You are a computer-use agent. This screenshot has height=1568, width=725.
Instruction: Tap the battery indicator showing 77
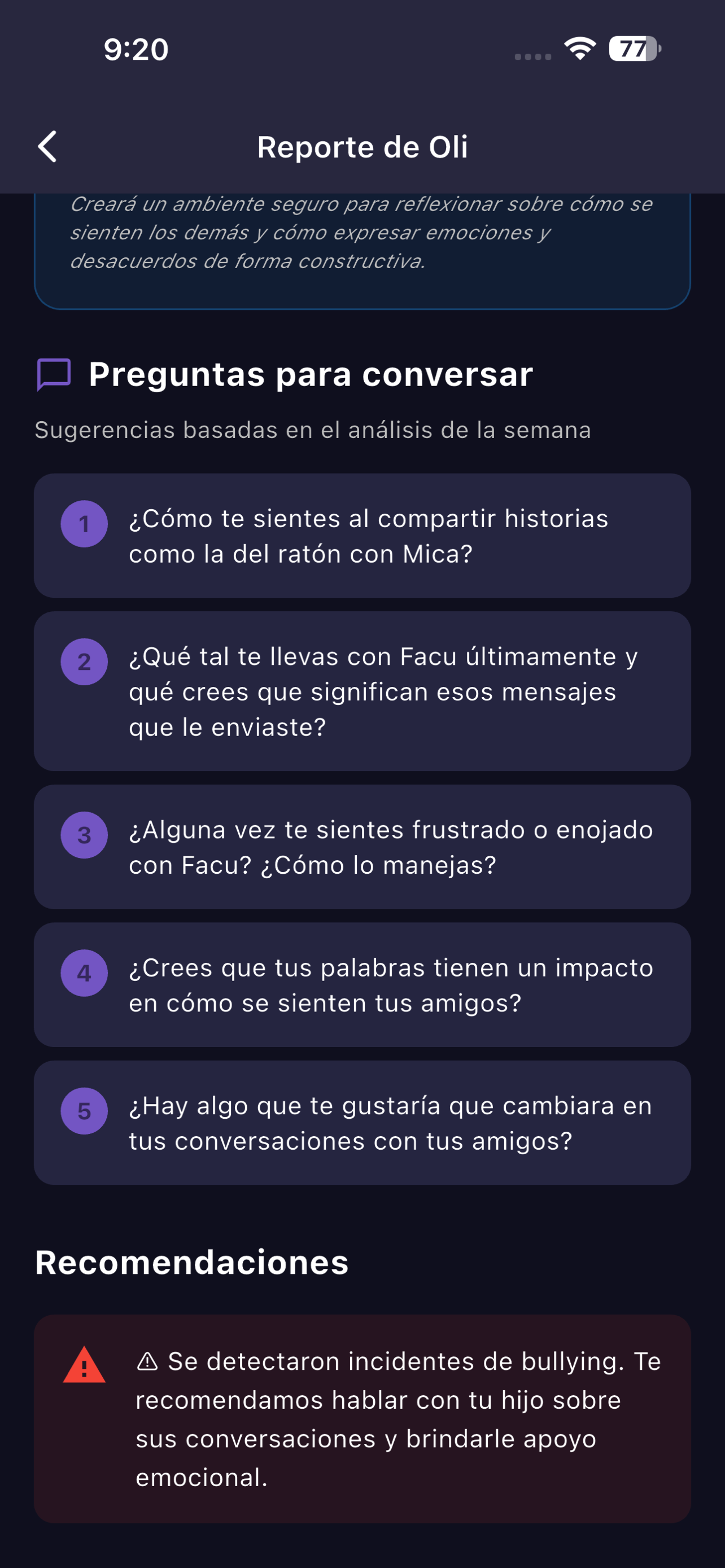point(632,49)
